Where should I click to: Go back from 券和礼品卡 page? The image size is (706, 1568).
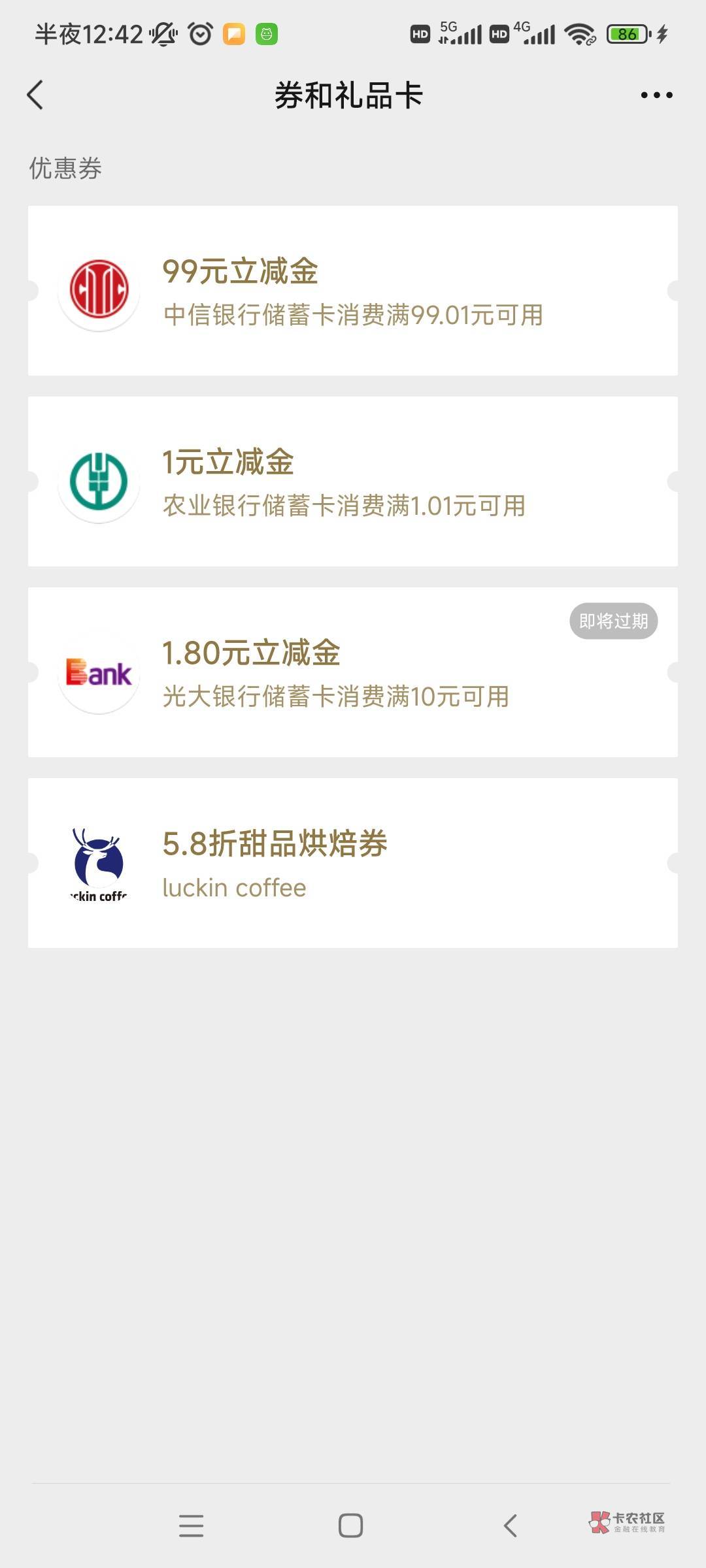pos(35,95)
